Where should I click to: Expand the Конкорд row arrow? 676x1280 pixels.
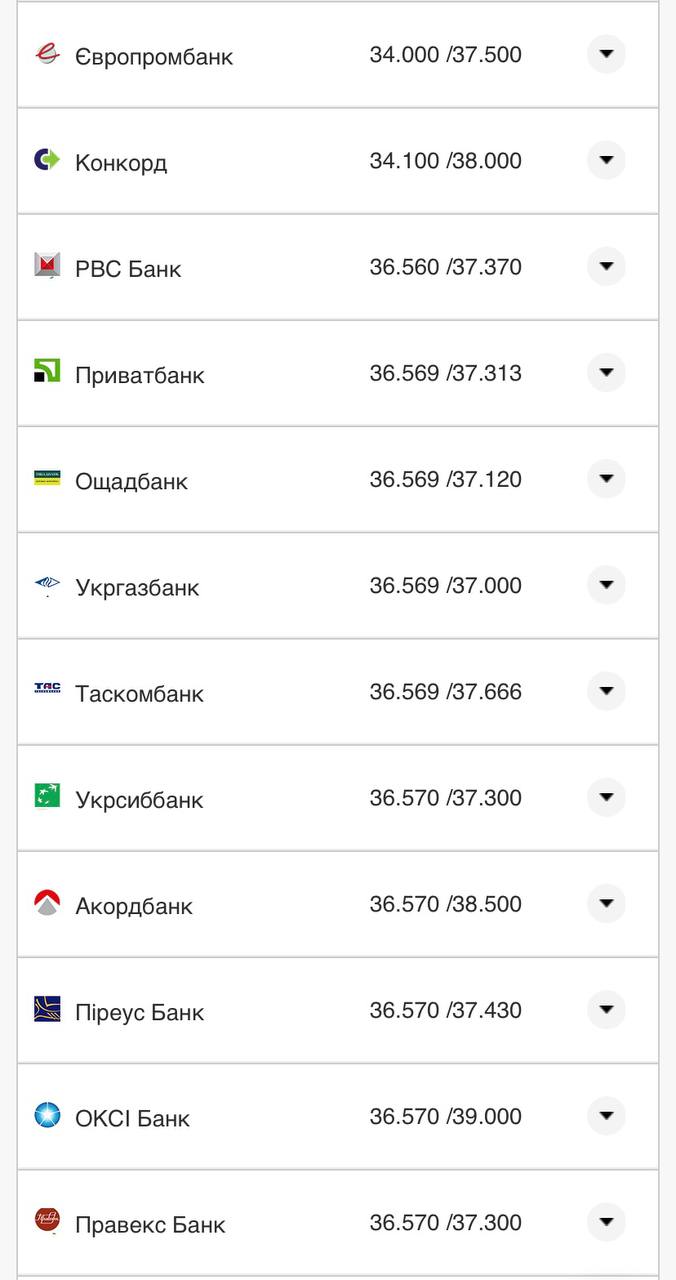[606, 160]
